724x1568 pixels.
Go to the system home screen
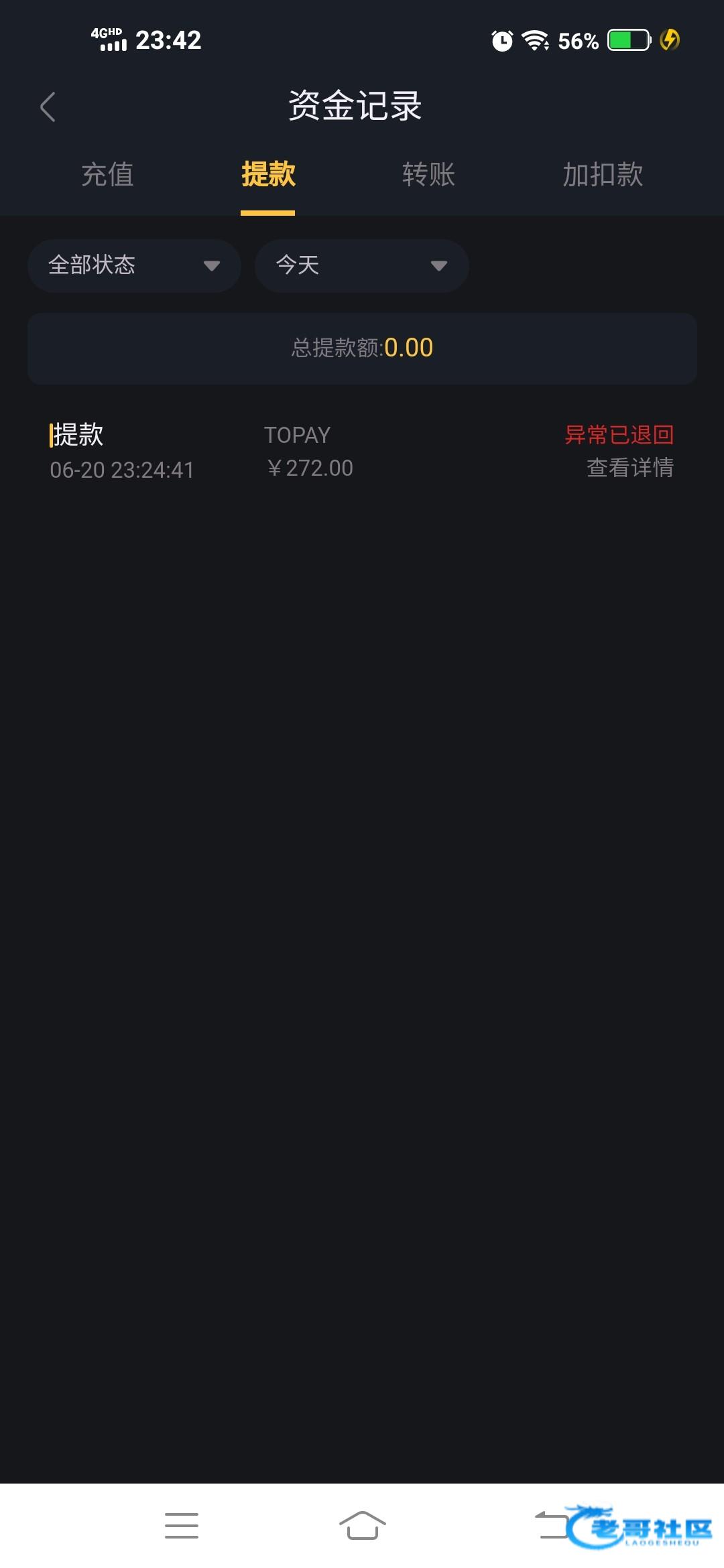click(x=362, y=1526)
